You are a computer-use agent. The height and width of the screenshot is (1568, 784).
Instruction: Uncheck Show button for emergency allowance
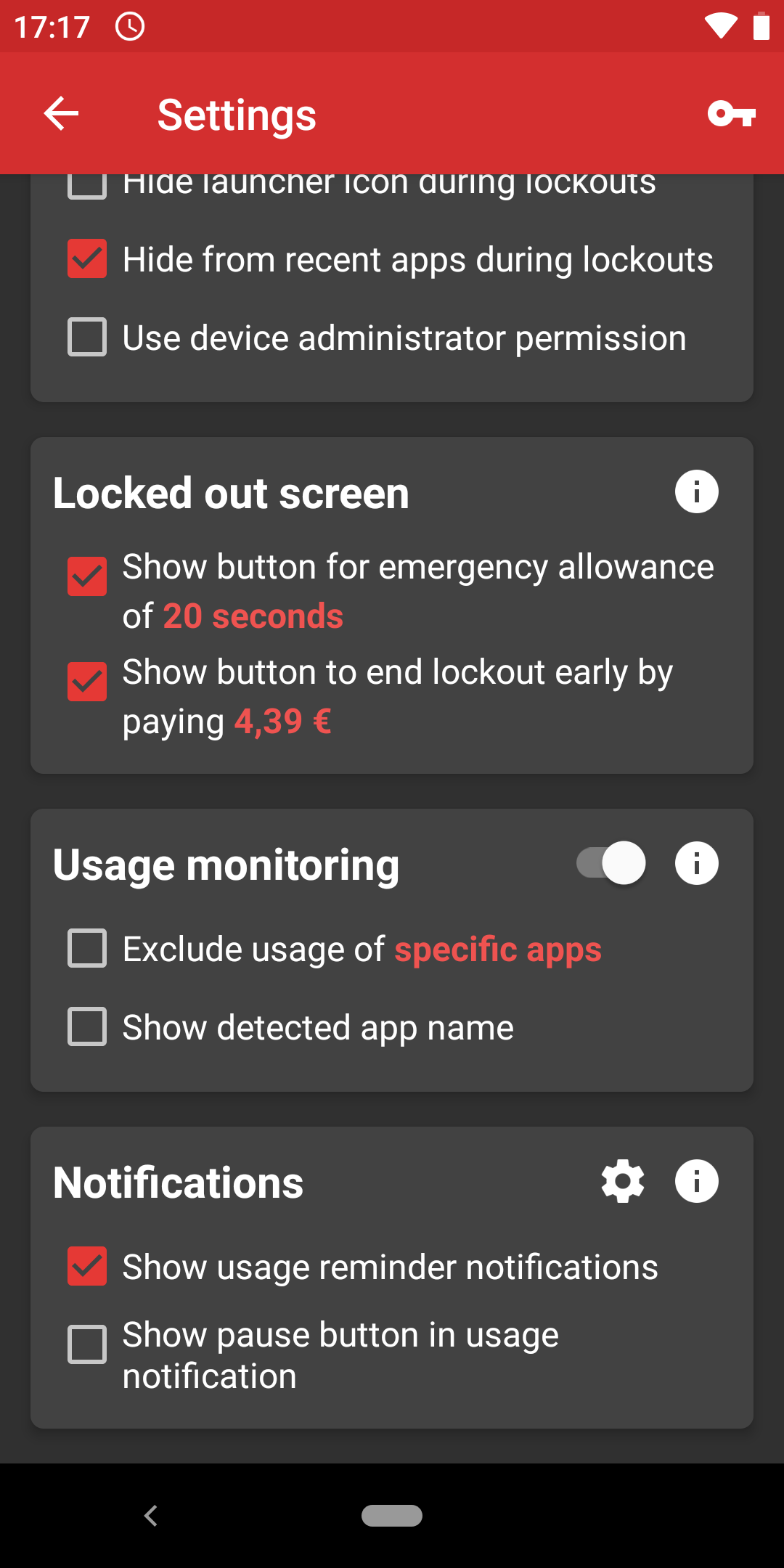pyautogui.click(x=87, y=576)
